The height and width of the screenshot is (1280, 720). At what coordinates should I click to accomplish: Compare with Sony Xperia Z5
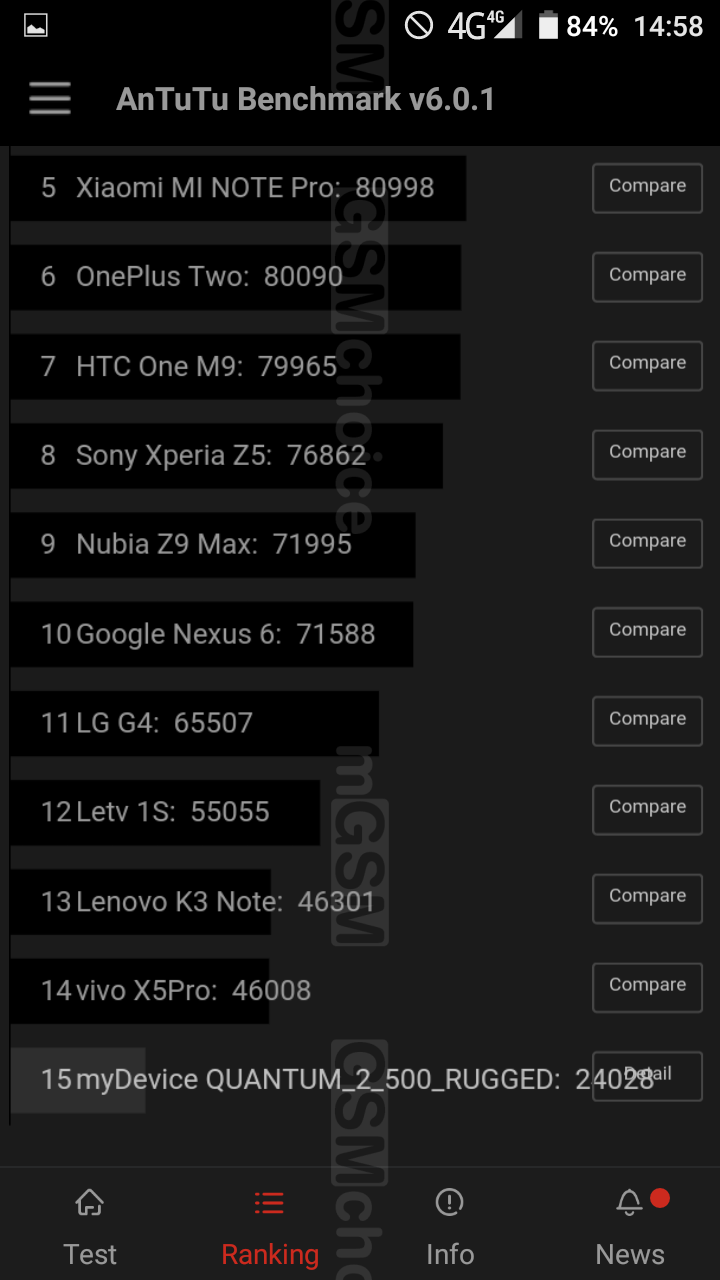(647, 454)
